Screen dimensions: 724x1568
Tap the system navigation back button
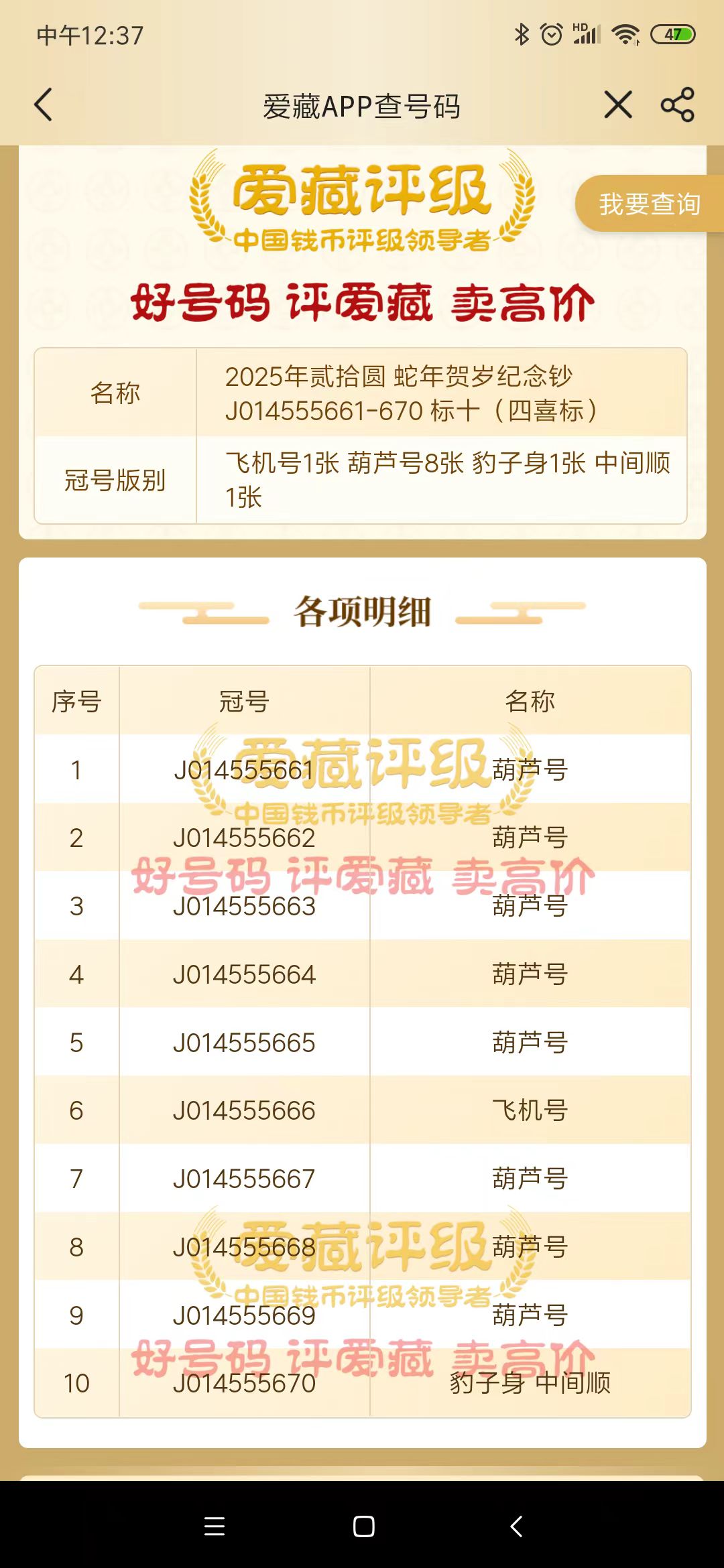pyautogui.click(x=516, y=1526)
